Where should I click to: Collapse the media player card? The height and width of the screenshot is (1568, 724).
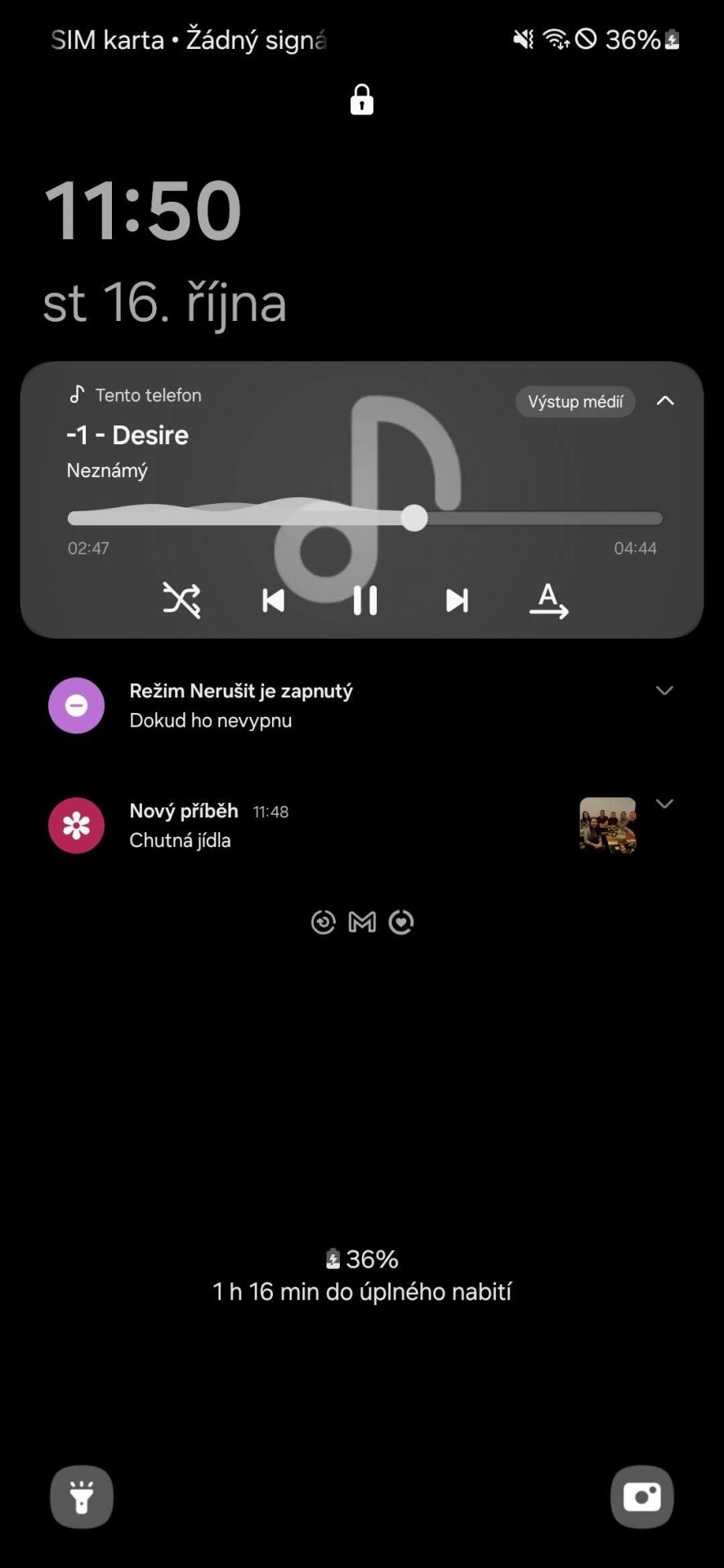[665, 400]
